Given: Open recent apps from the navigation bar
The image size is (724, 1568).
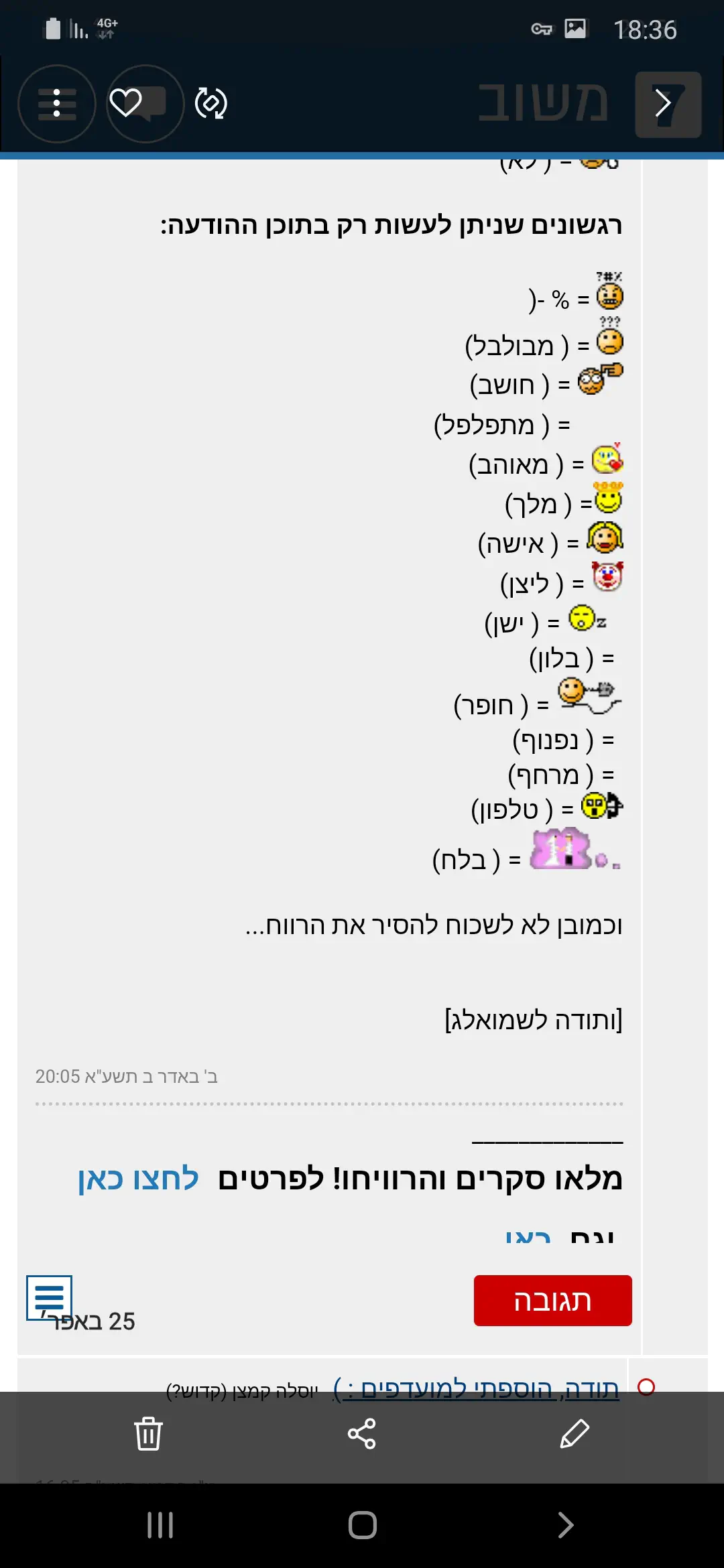Looking at the screenshot, I should click(x=160, y=1525).
